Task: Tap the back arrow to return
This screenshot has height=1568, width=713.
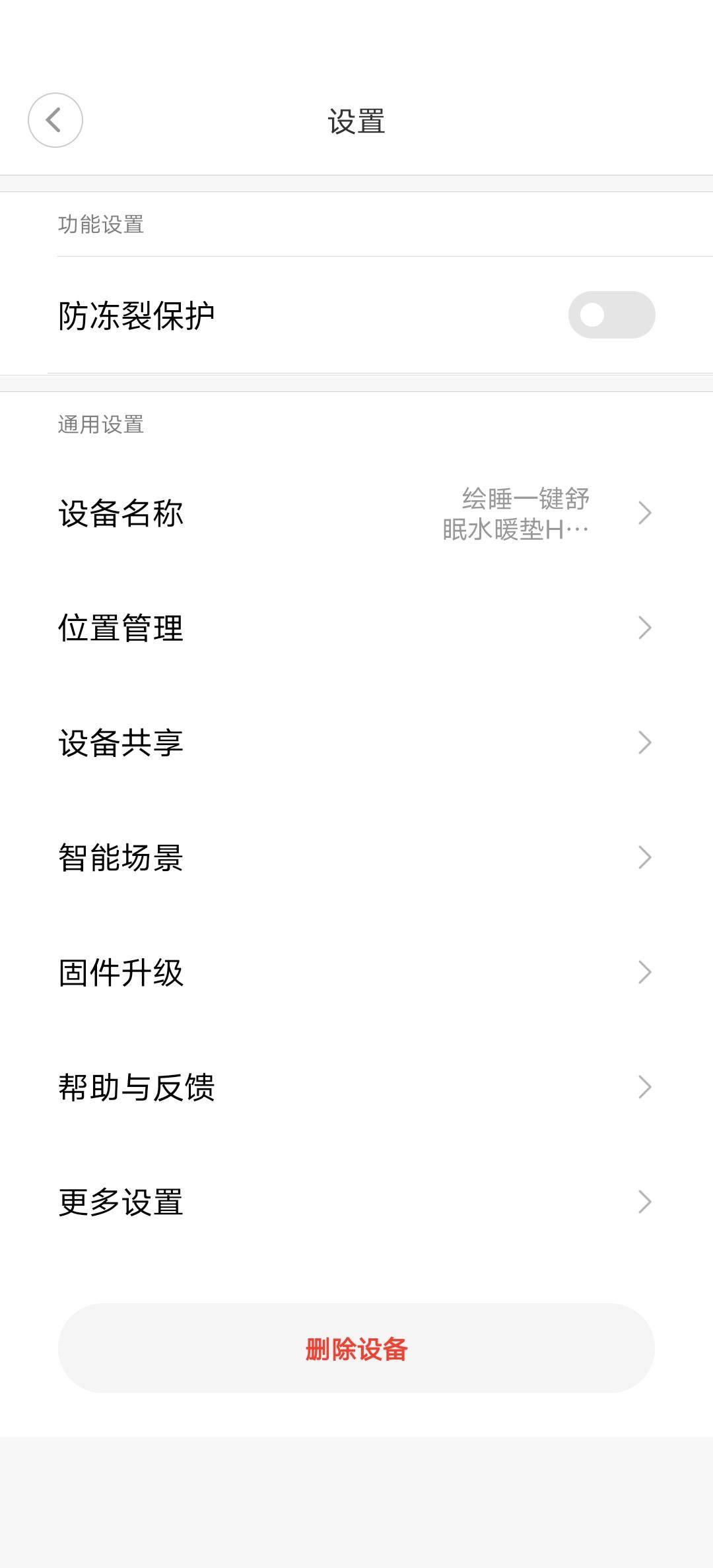Action: [56, 120]
